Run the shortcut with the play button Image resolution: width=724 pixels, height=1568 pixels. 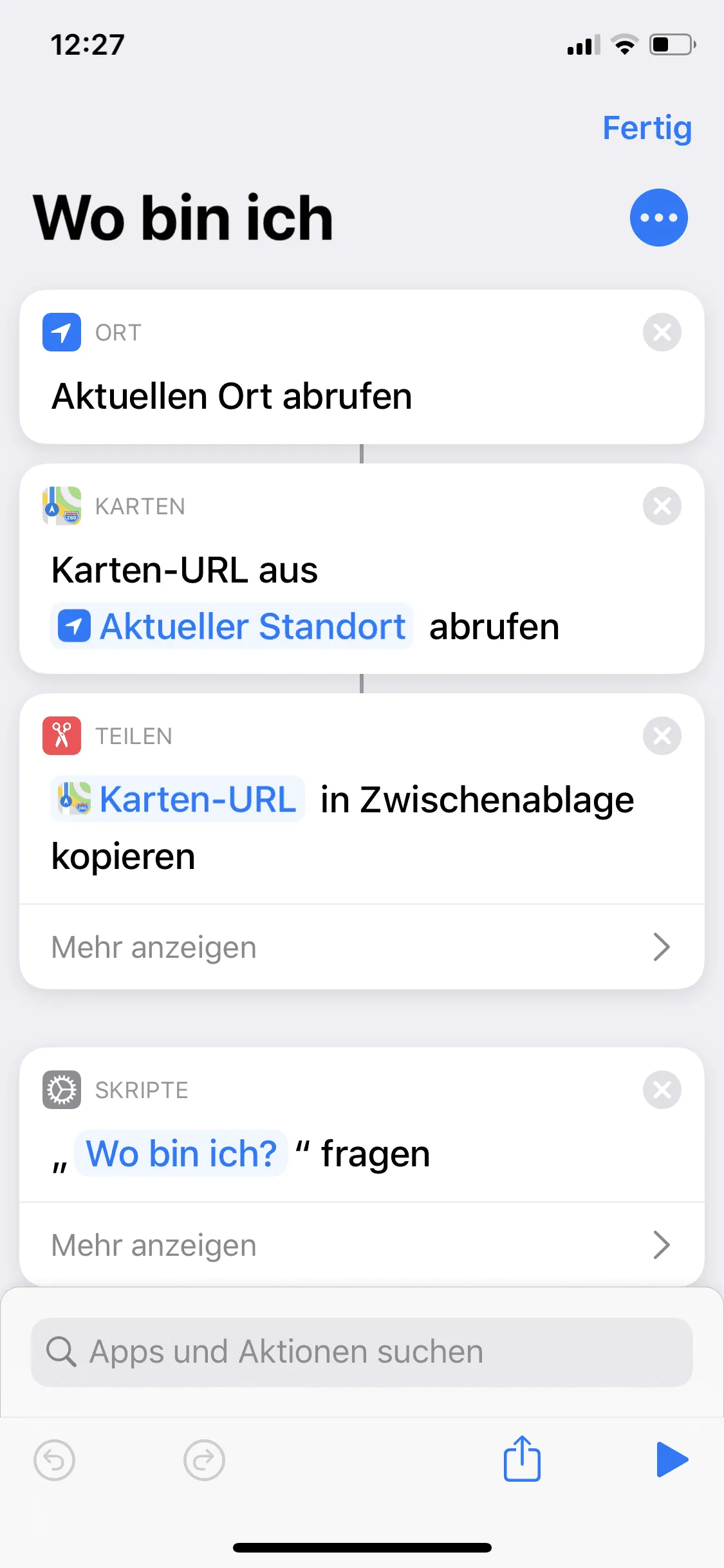(672, 1459)
